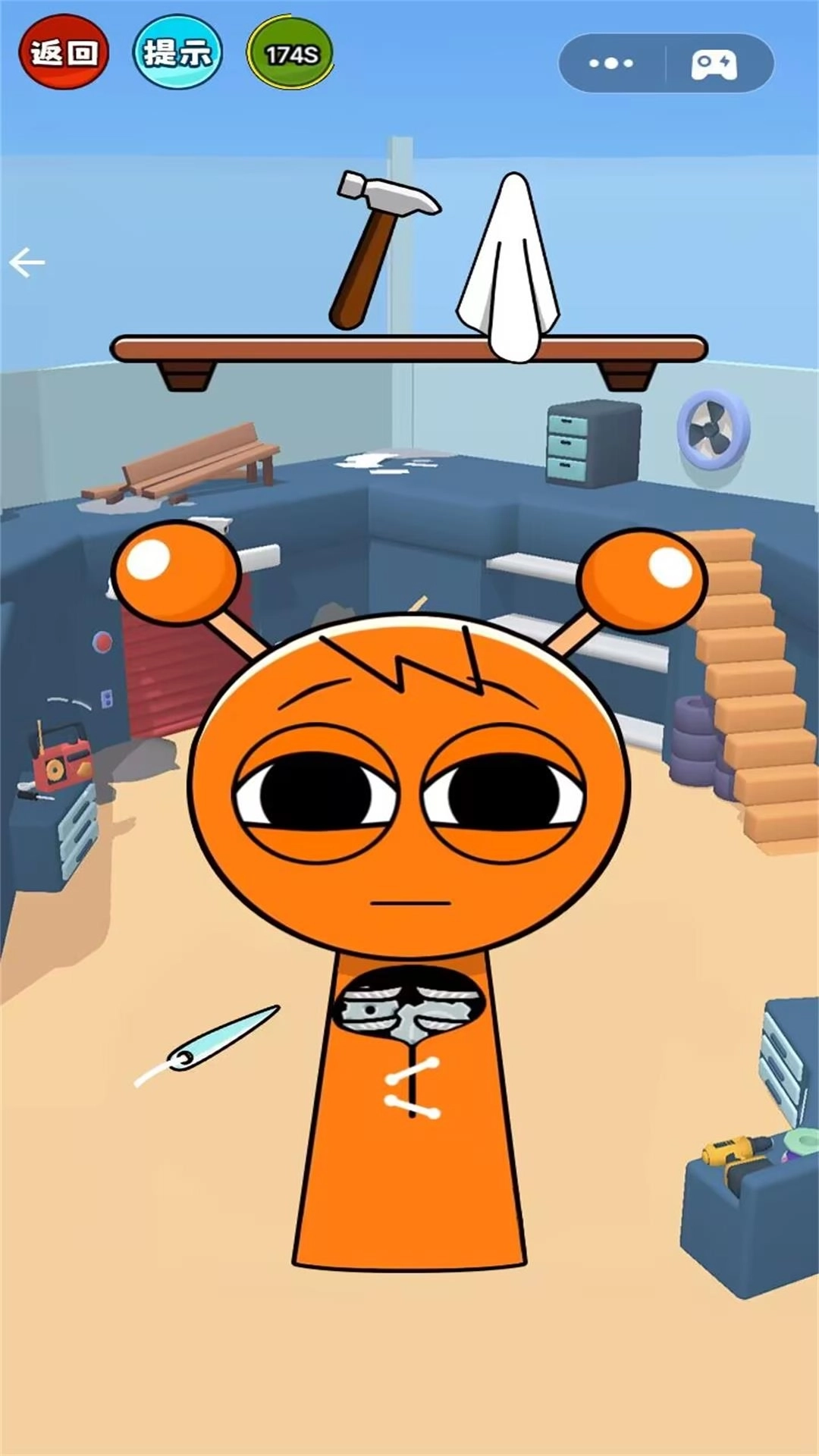Open the 提示 hint button
The height and width of the screenshot is (1456, 819).
click(x=177, y=52)
